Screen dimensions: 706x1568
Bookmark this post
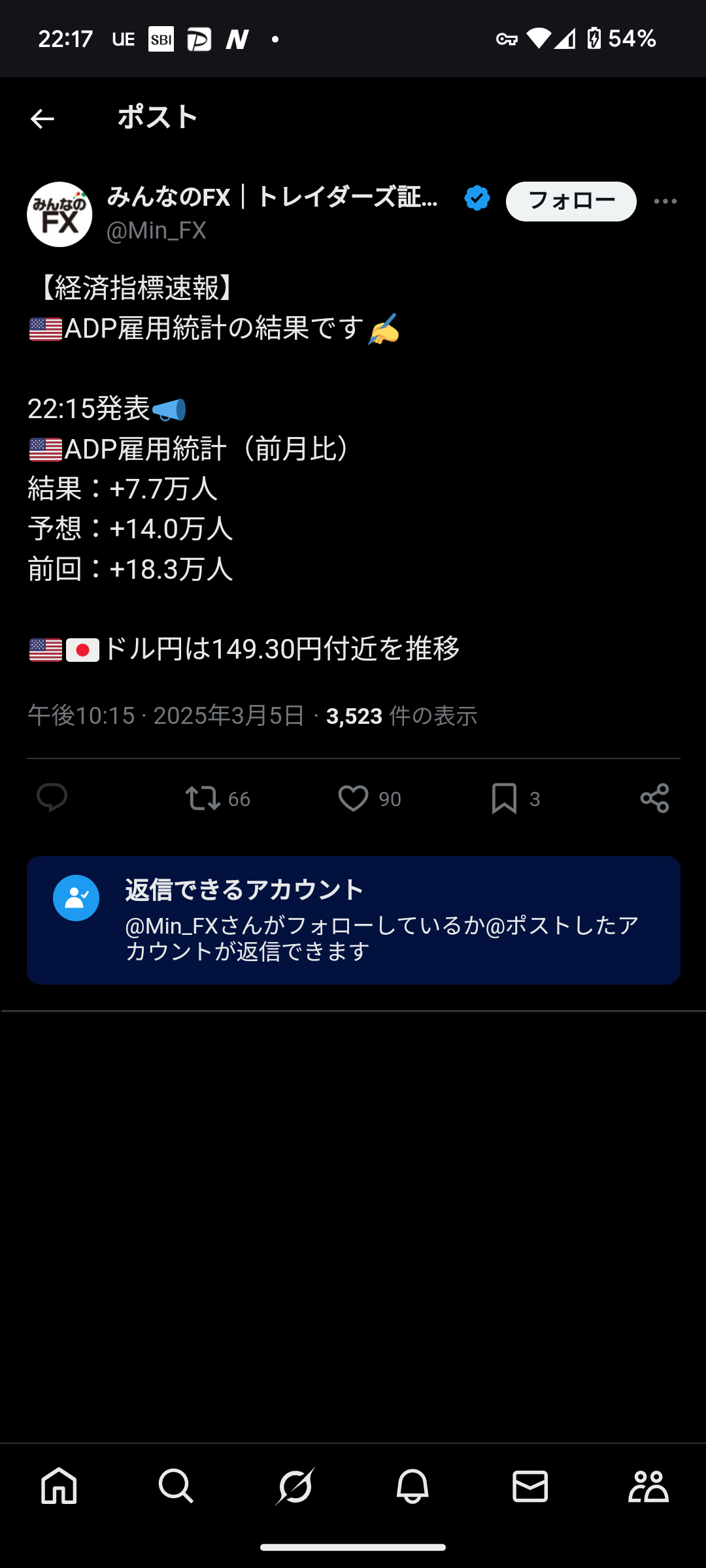pyautogui.click(x=504, y=798)
